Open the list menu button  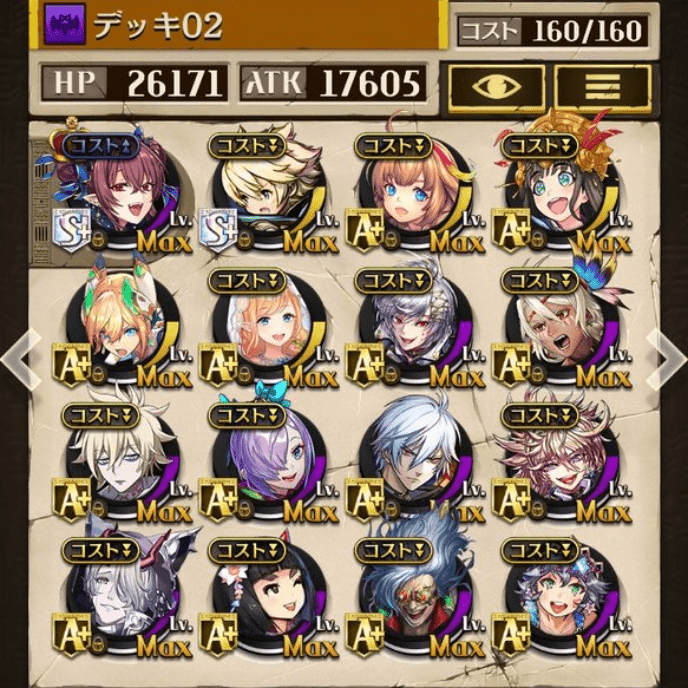click(602, 86)
